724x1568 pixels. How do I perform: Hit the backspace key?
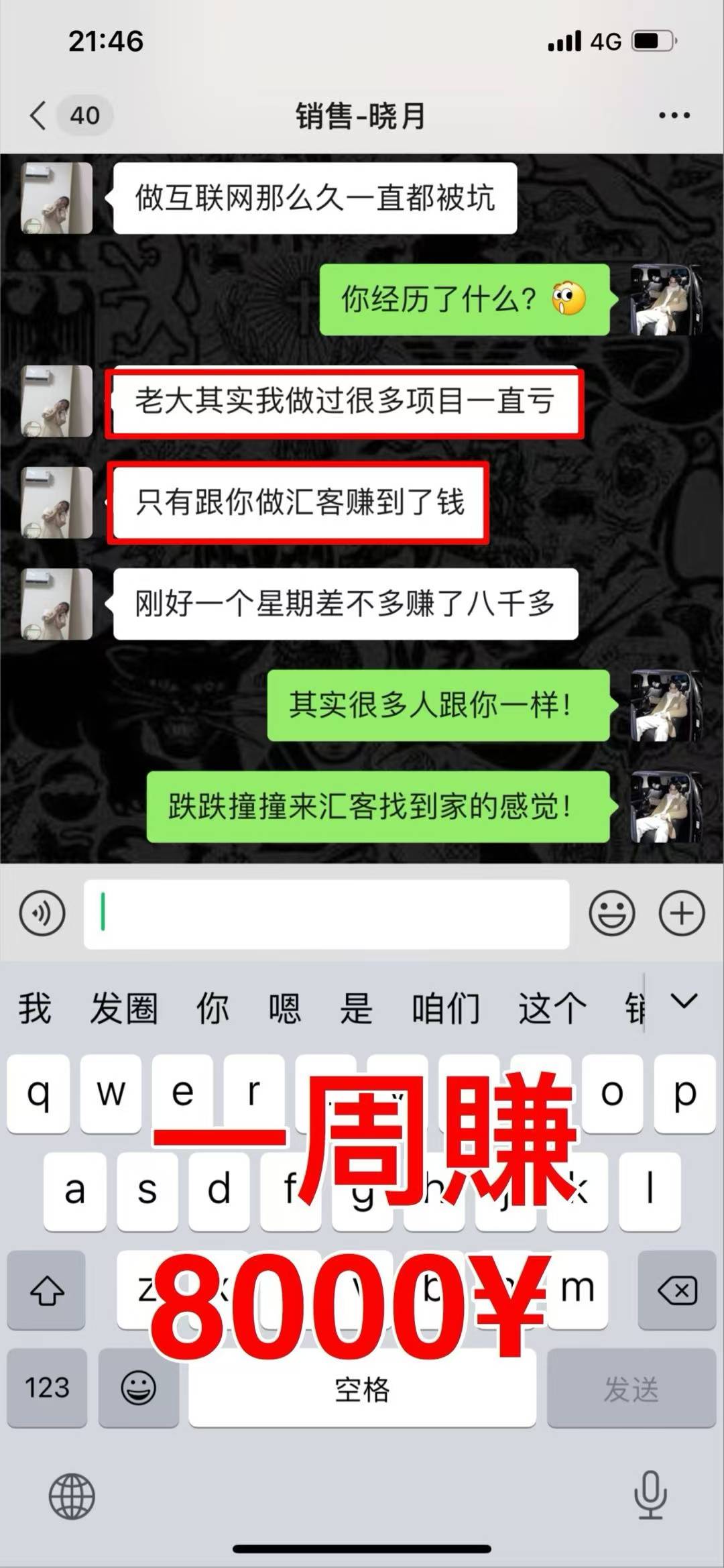677,1290
